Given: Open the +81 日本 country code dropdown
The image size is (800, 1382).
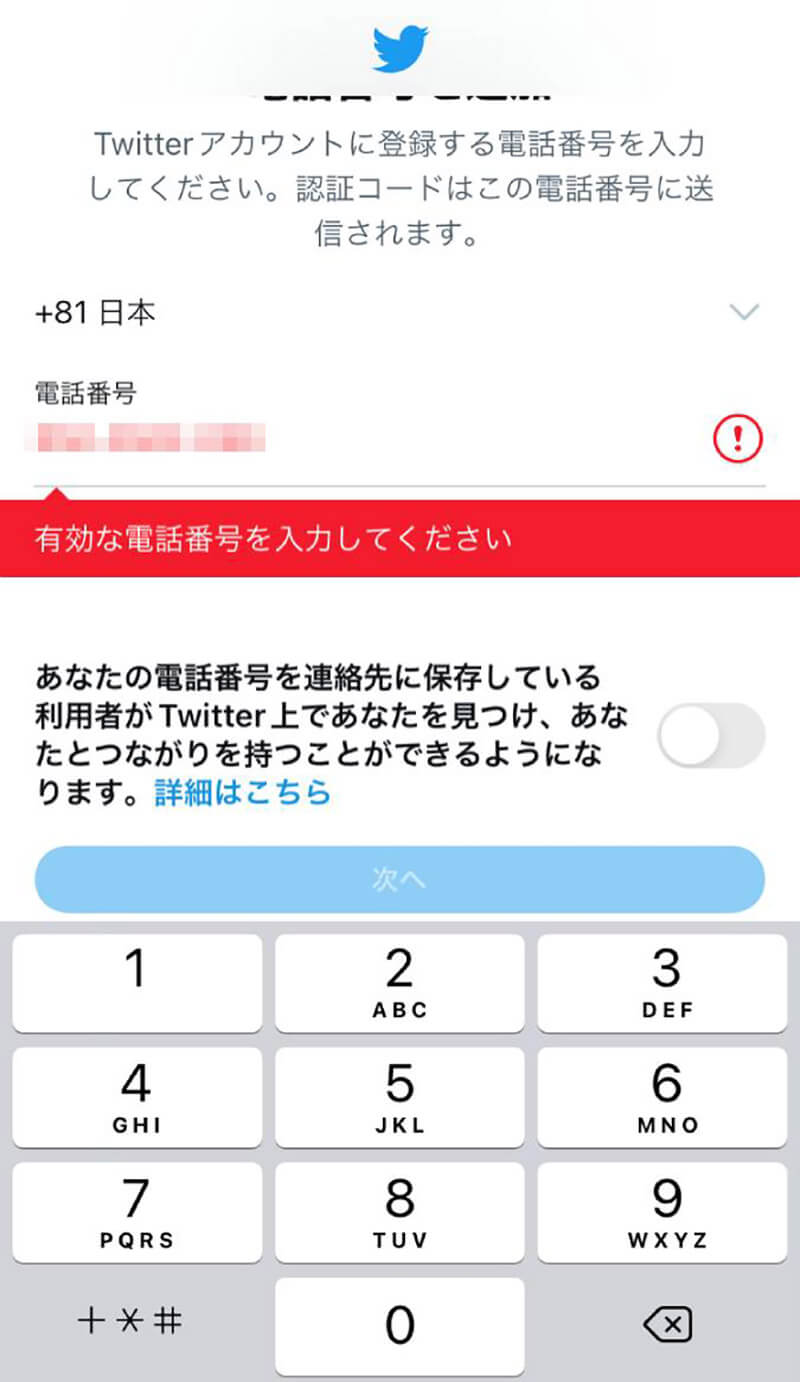Looking at the screenshot, I should pos(398,313).
